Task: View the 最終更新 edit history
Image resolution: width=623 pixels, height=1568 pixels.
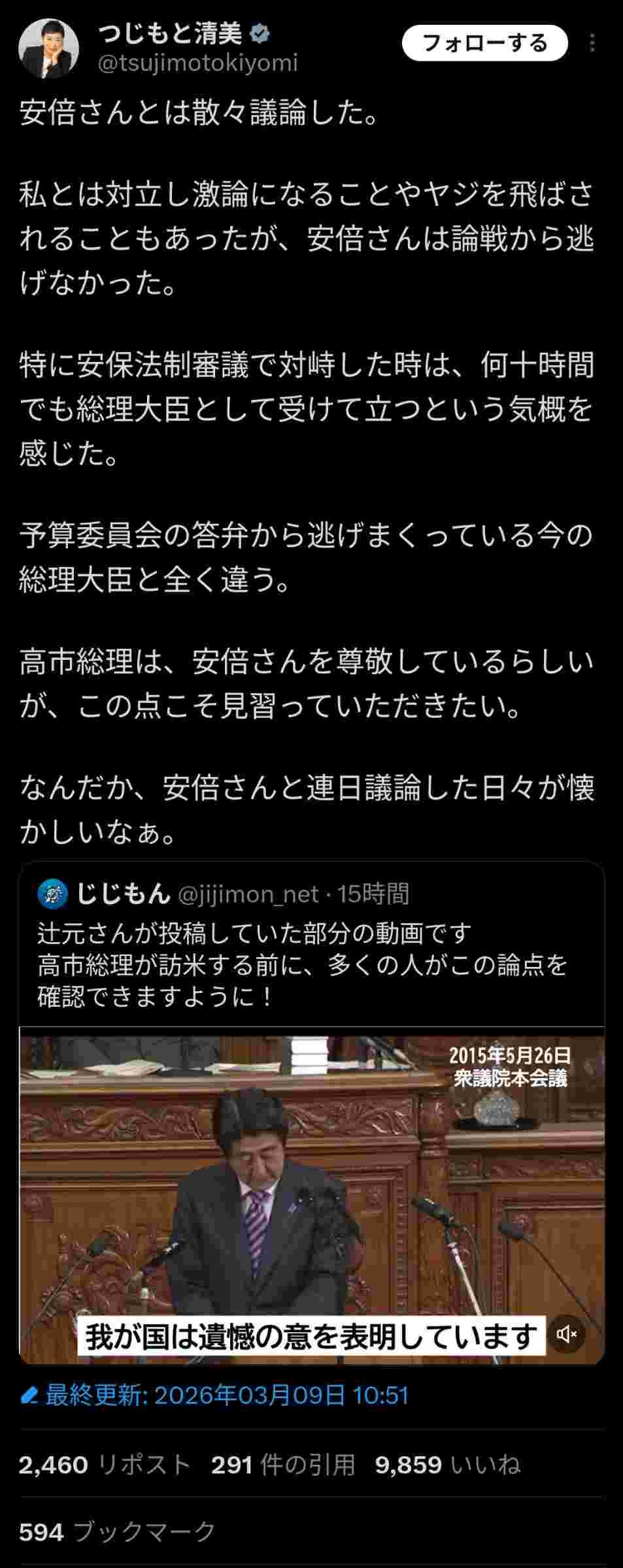Action: click(216, 1396)
